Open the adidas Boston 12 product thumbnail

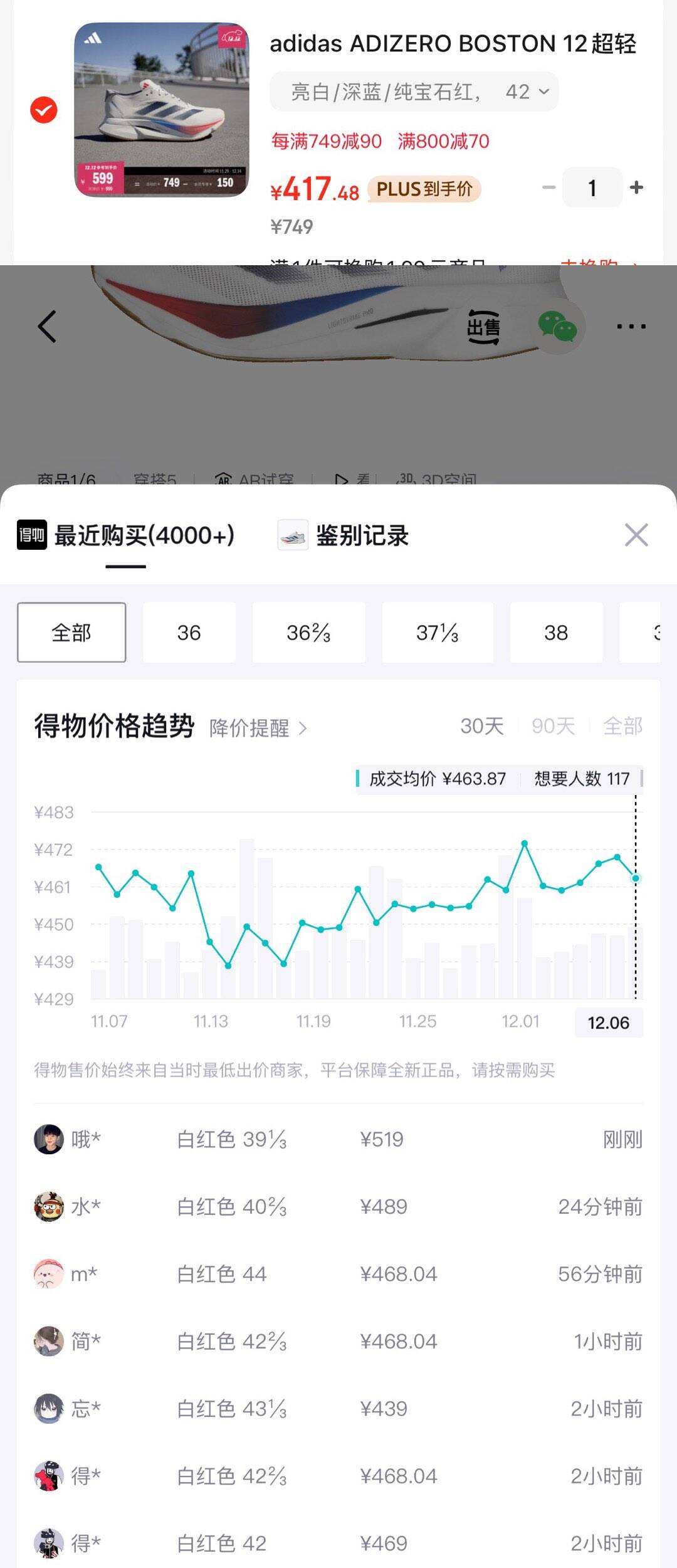(x=162, y=110)
